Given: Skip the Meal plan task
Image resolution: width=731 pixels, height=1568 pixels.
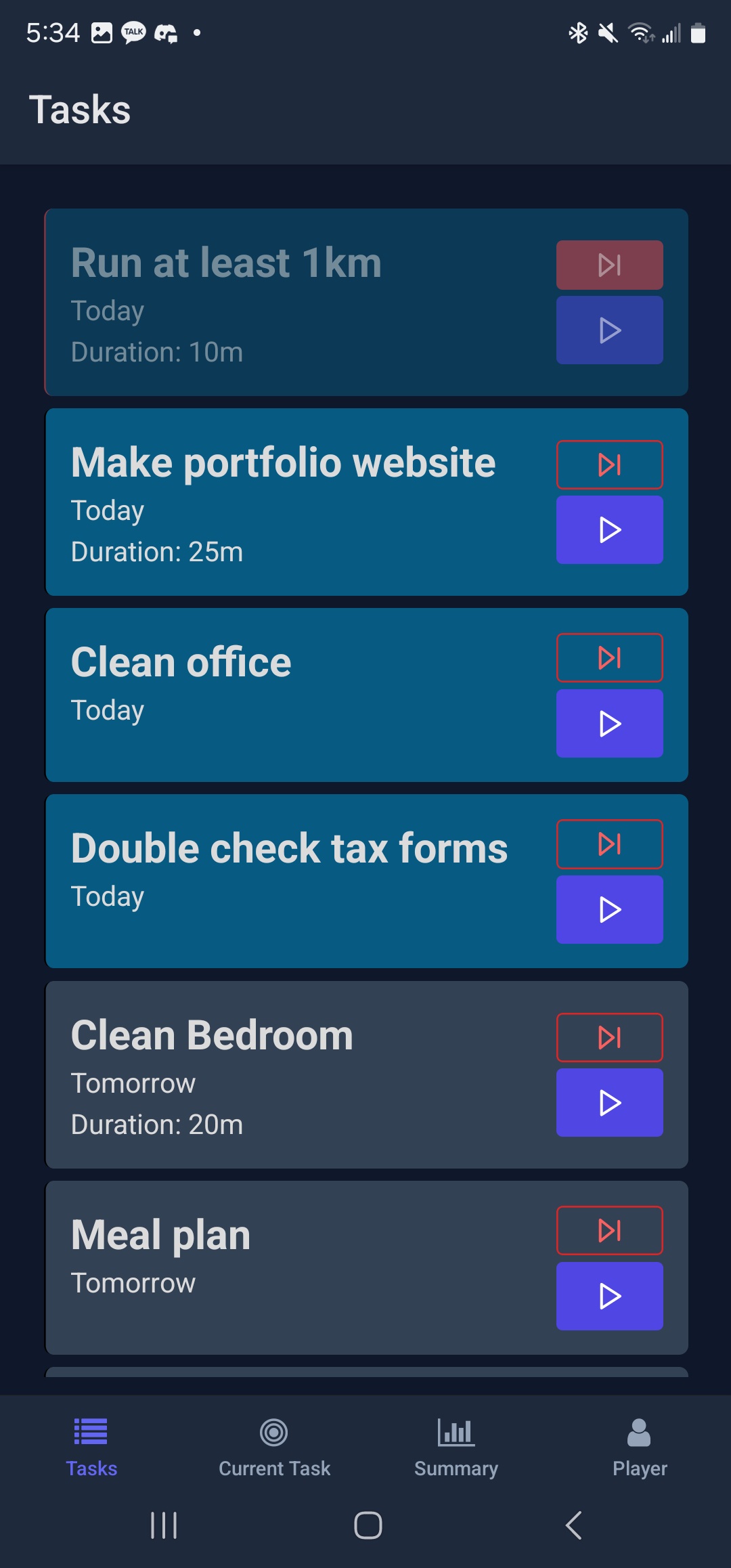Looking at the screenshot, I should [x=609, y=1230].
